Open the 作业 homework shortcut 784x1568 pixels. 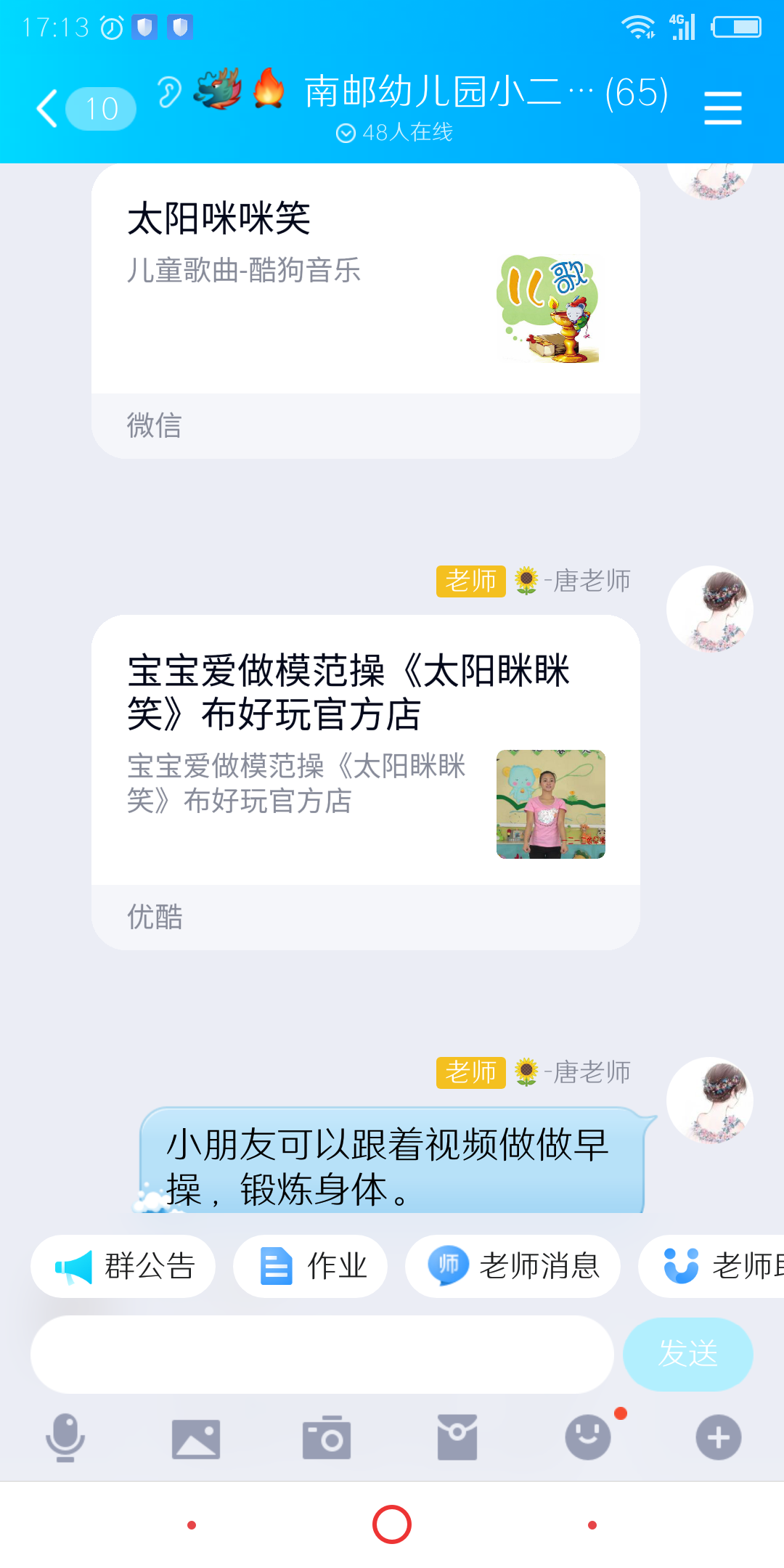[310, 1266]
